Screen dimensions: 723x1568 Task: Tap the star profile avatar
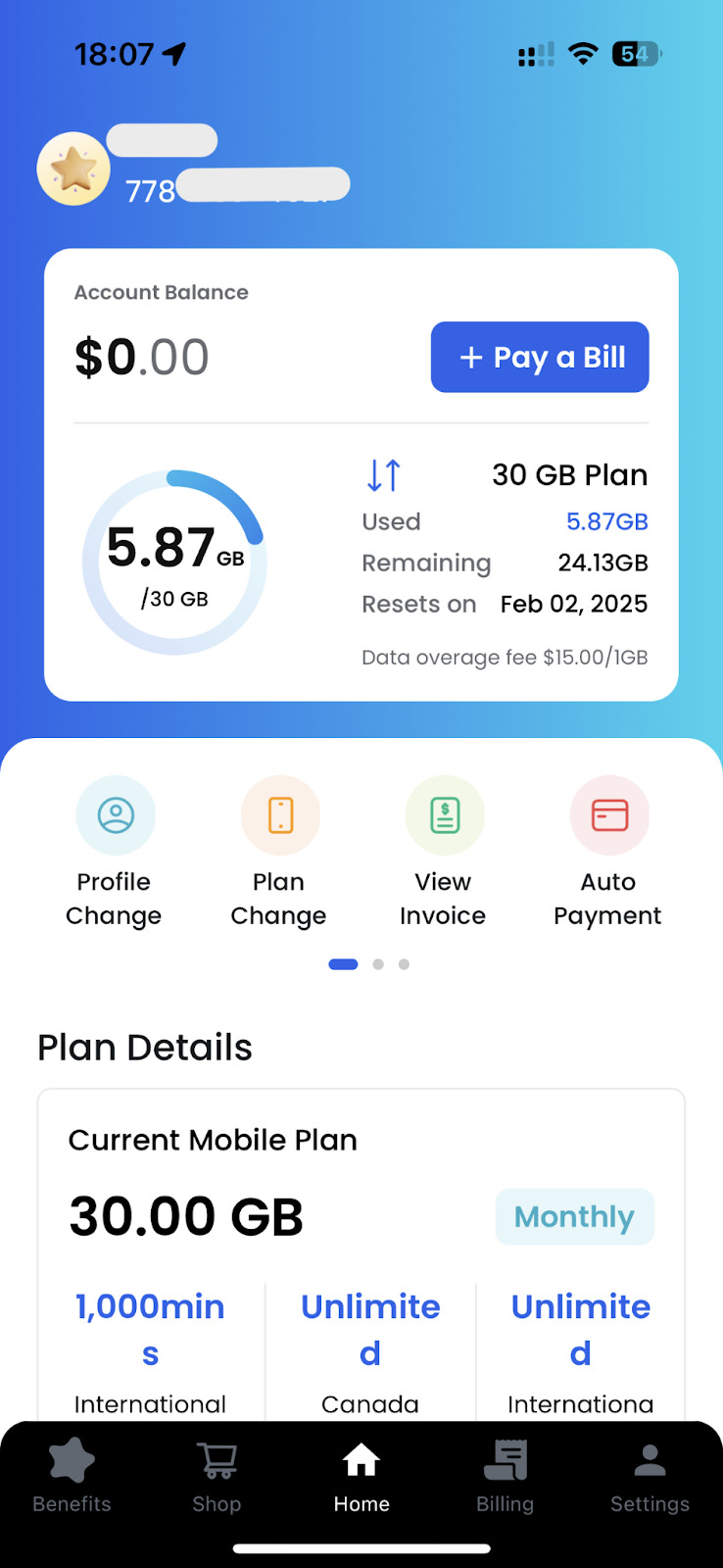click(x=73, y=169)
